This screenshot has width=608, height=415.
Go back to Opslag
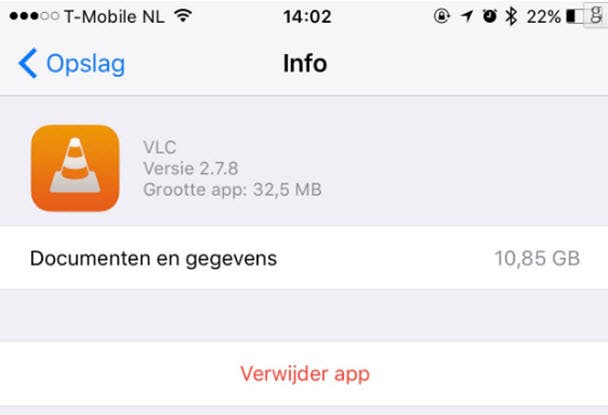point(70,65)
